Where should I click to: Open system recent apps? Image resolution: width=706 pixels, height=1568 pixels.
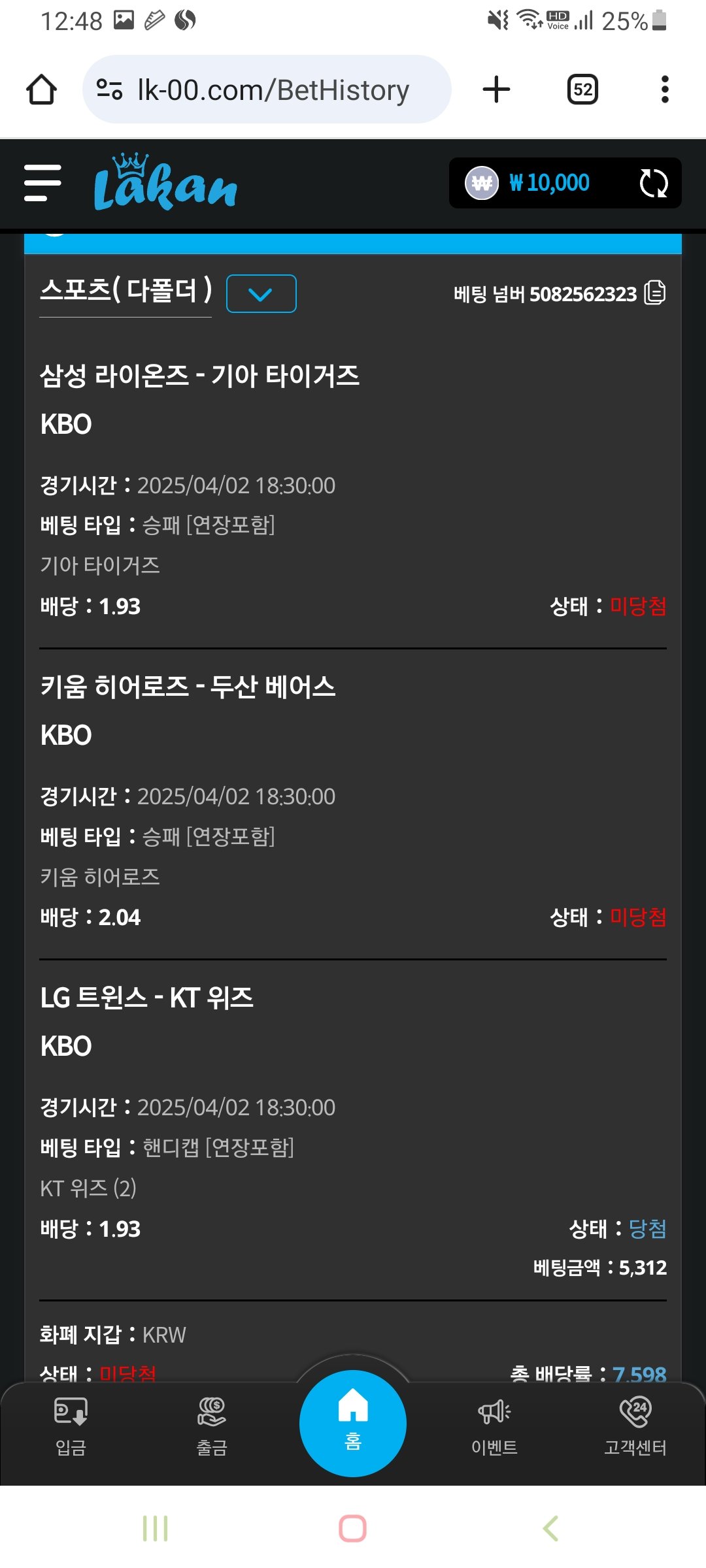155,1528
